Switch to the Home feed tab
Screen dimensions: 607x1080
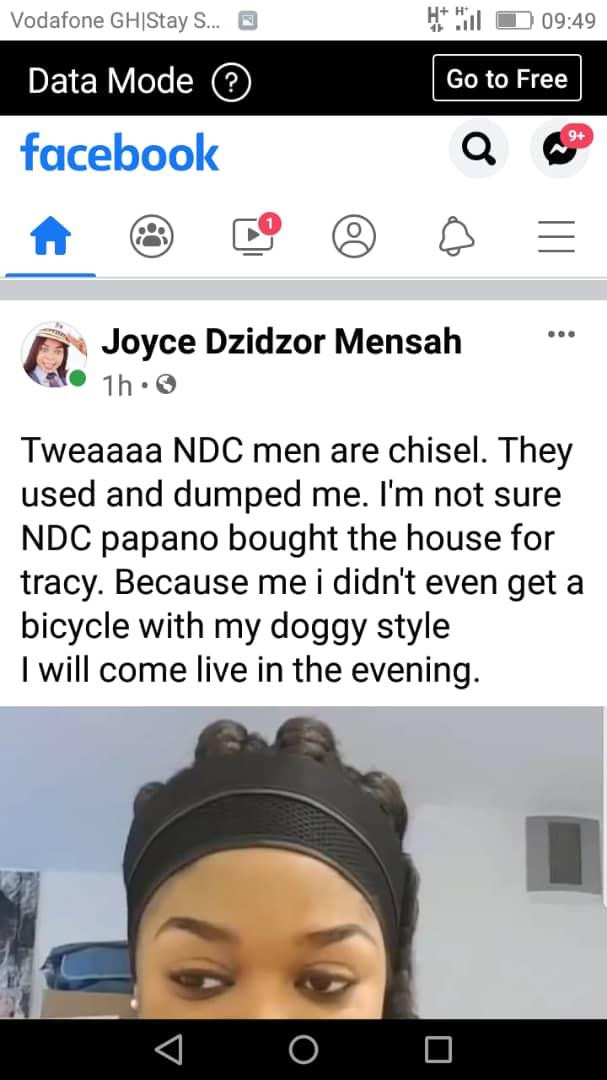(x=51, y=237)
